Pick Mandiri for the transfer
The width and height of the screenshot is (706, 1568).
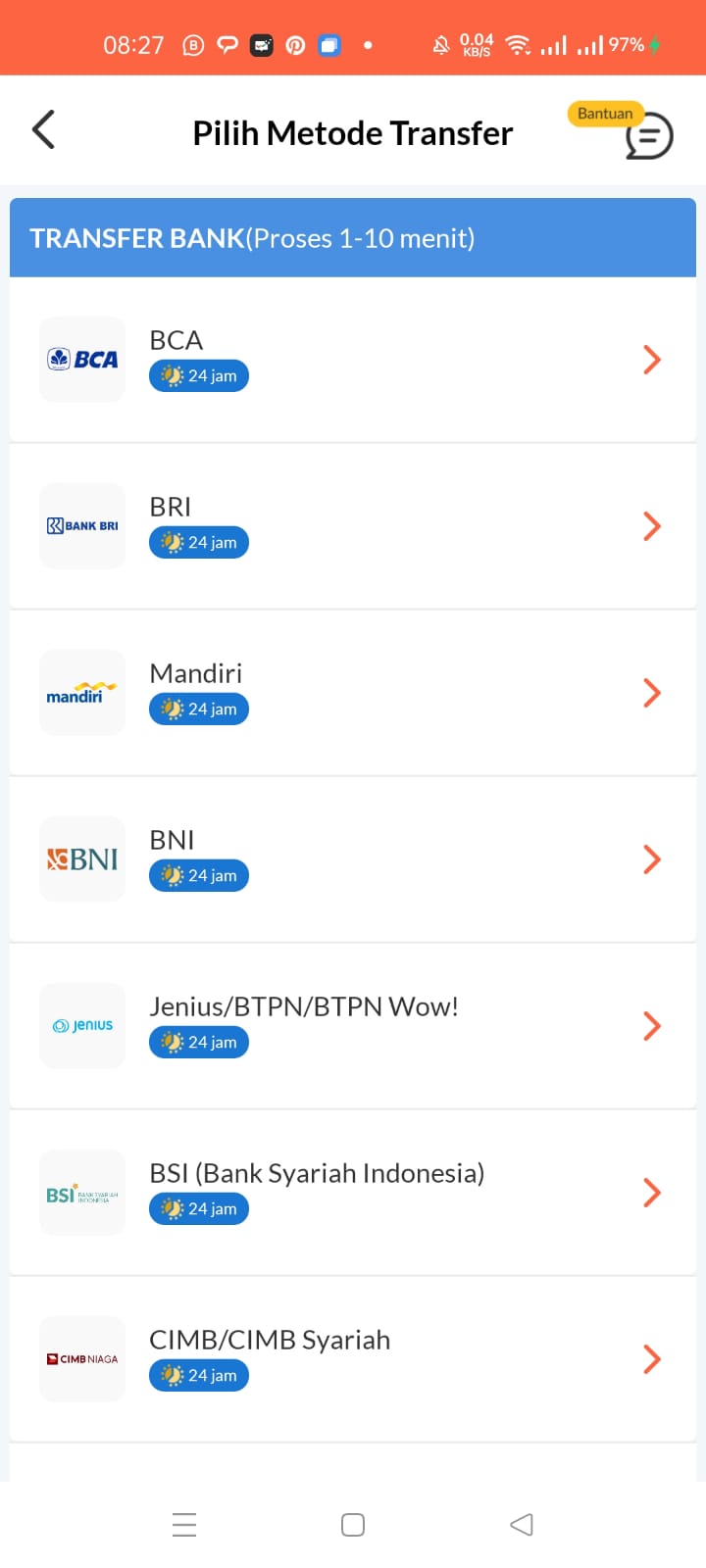tap(353, 693)
